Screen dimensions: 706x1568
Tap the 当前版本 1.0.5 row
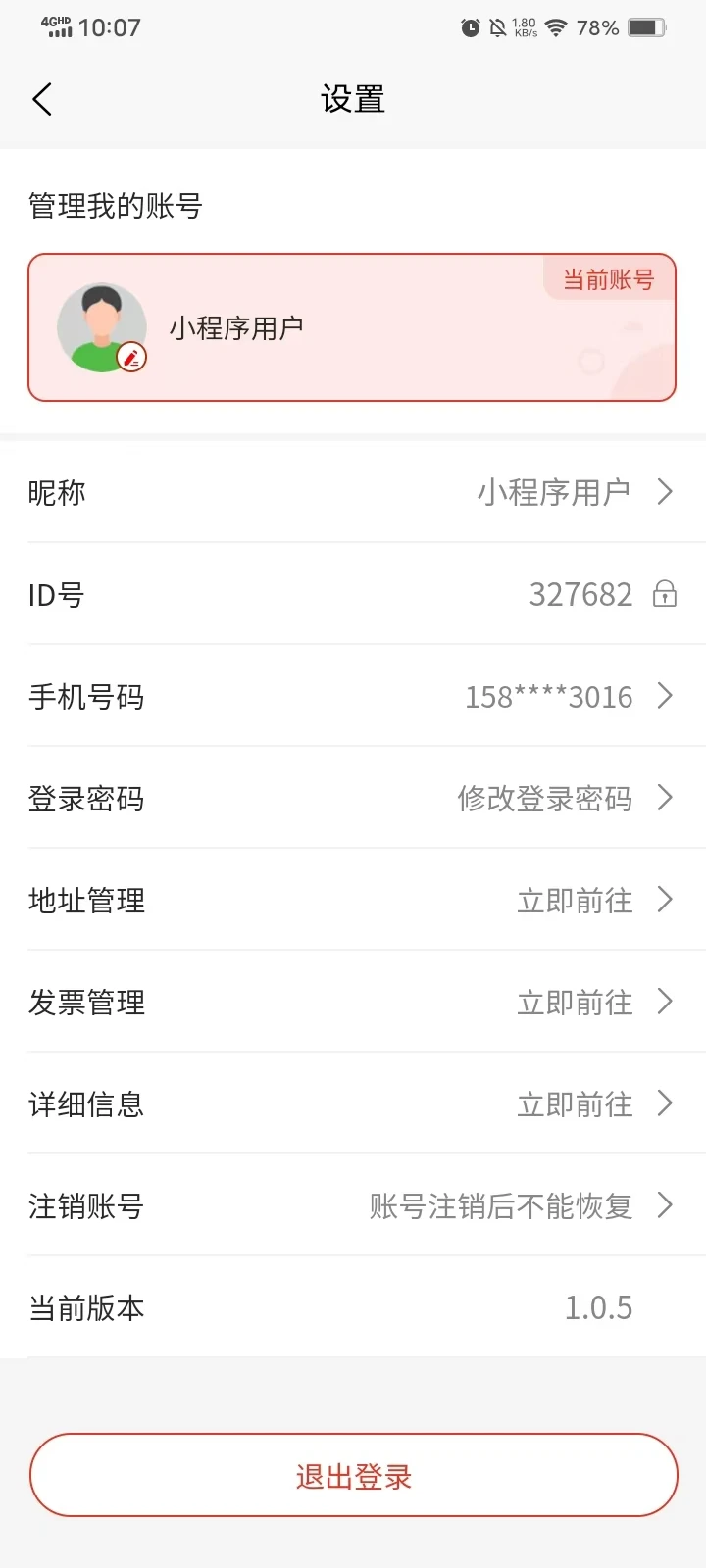point(353,1307)
